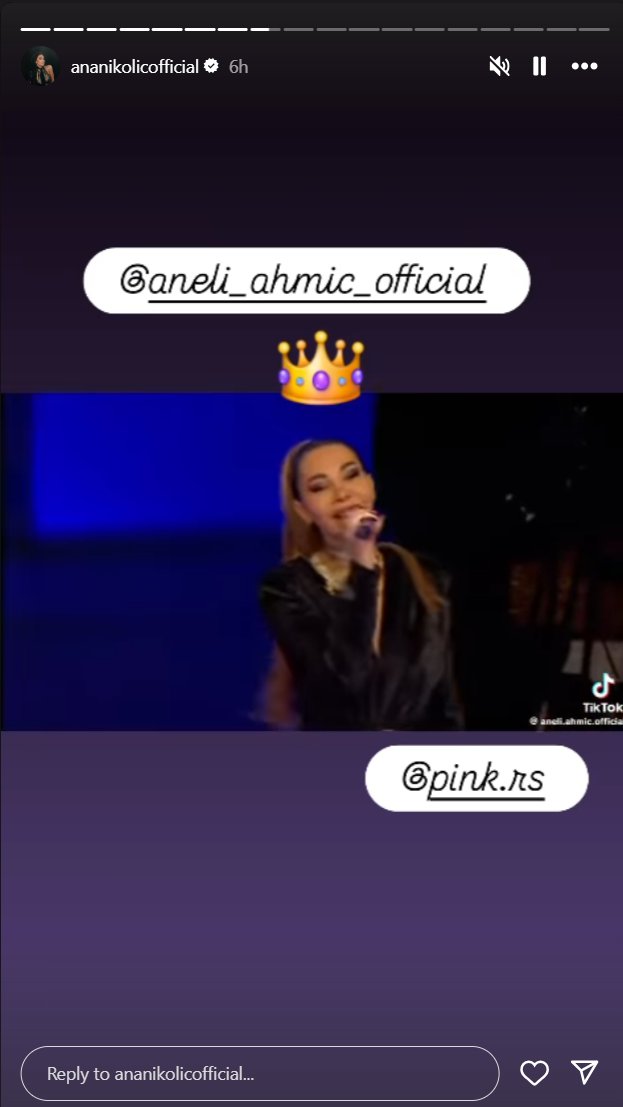Tap the ananikolicofficial username

[x=134, y=67]
